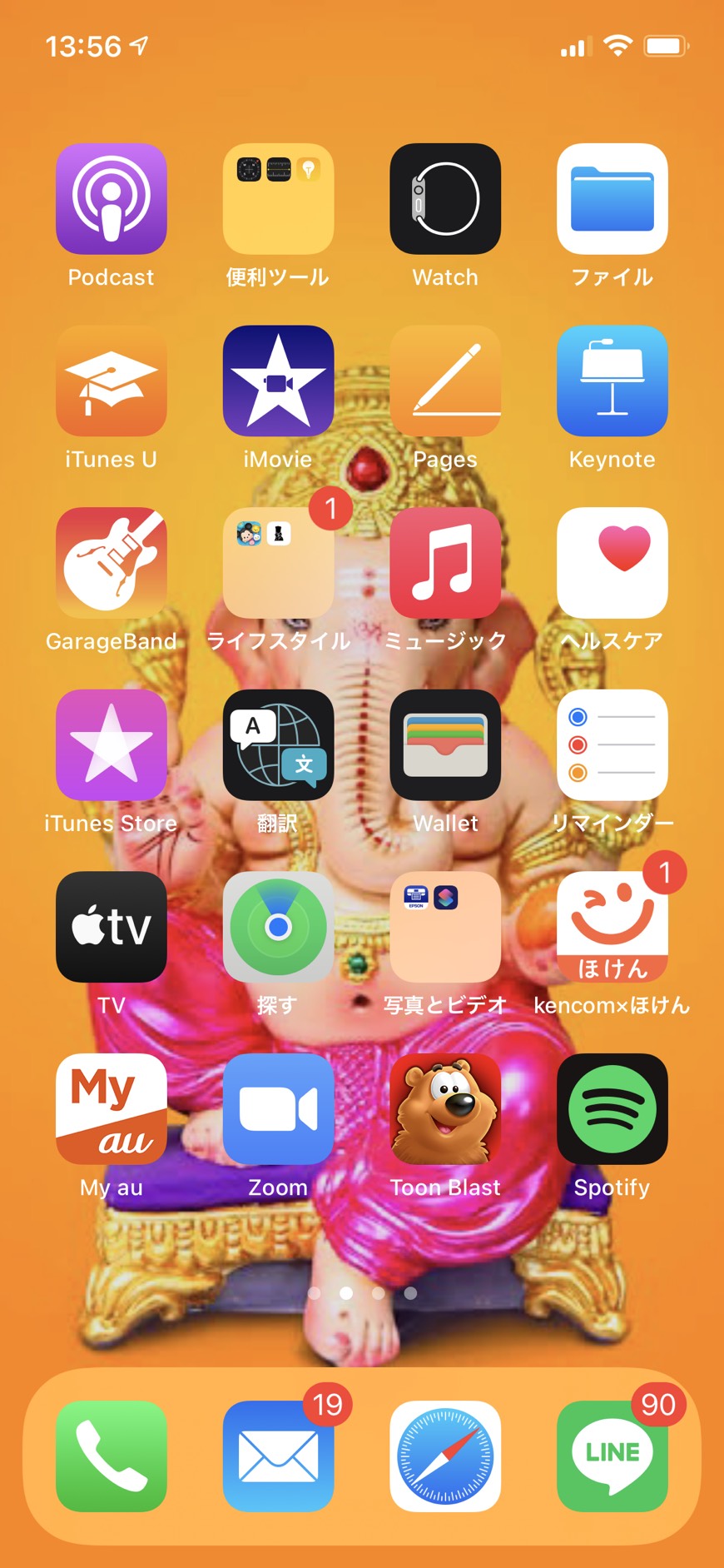Open GarageBand
Viewport: 724px width, 1568px height.
[x=112, y=563]
